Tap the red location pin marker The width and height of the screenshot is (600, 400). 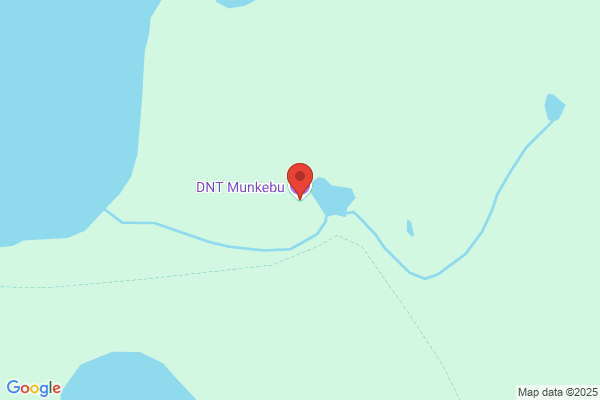click(300, 181)
